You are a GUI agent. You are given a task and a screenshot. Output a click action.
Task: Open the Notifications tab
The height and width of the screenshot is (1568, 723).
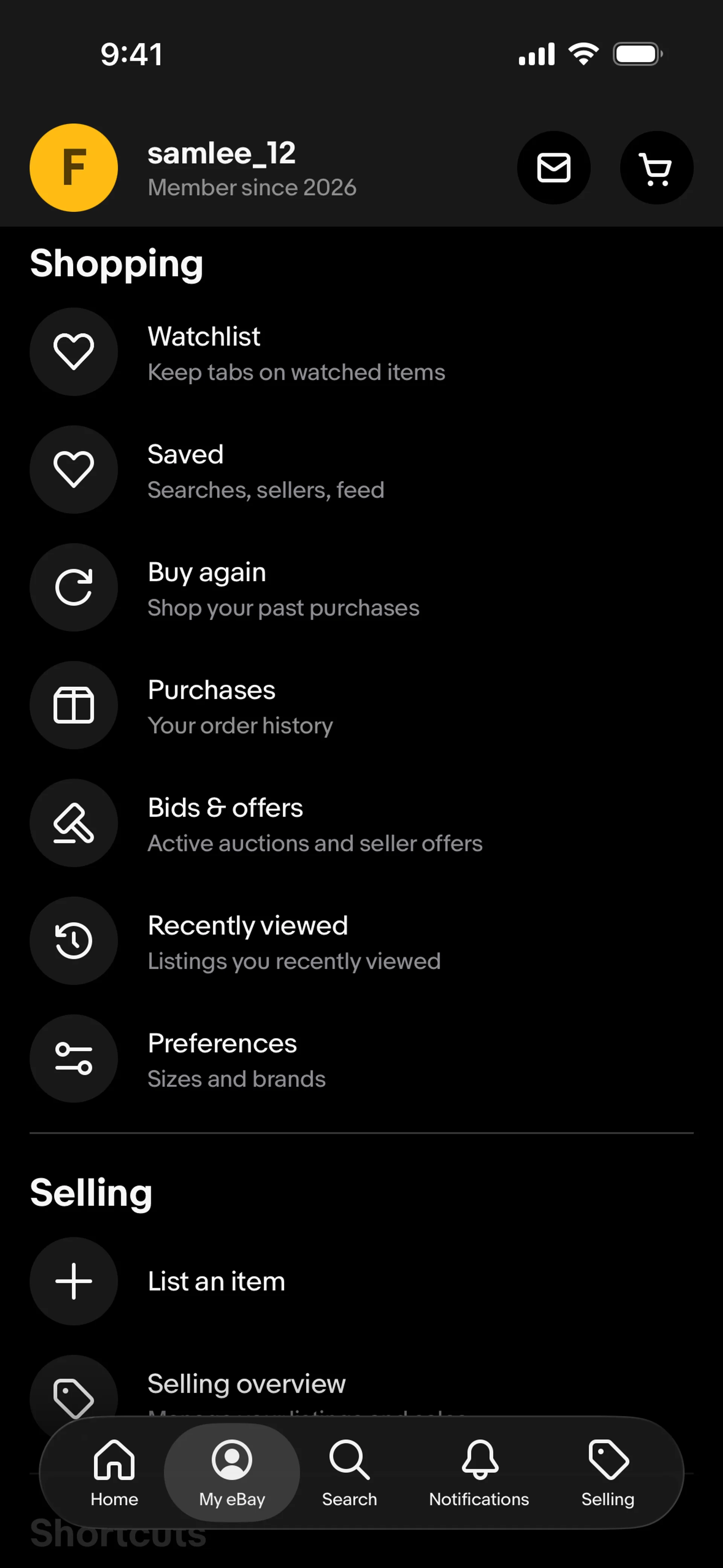(479, 1472)
